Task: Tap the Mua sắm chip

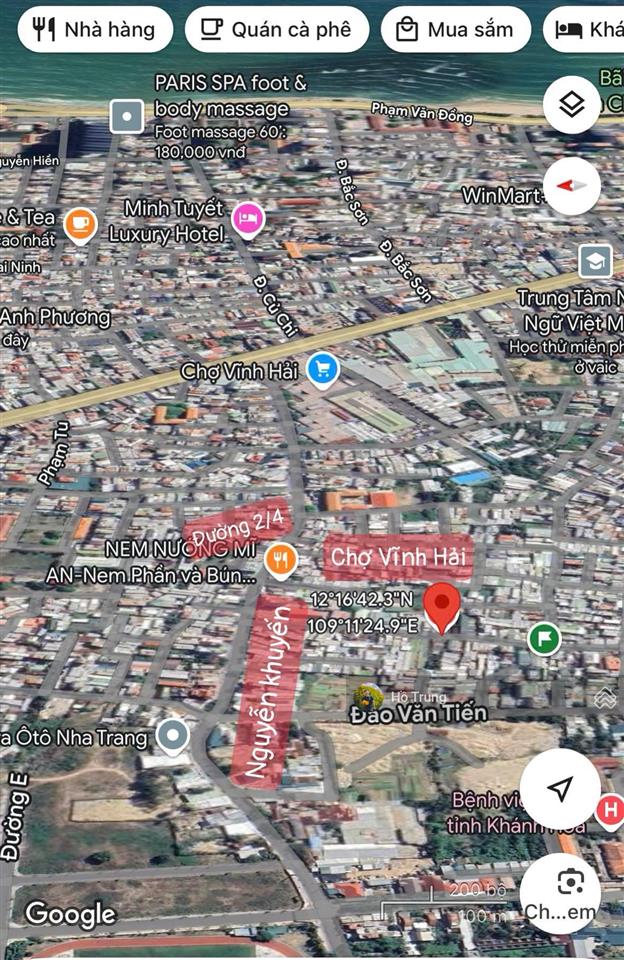Action: tap(455, 29)
